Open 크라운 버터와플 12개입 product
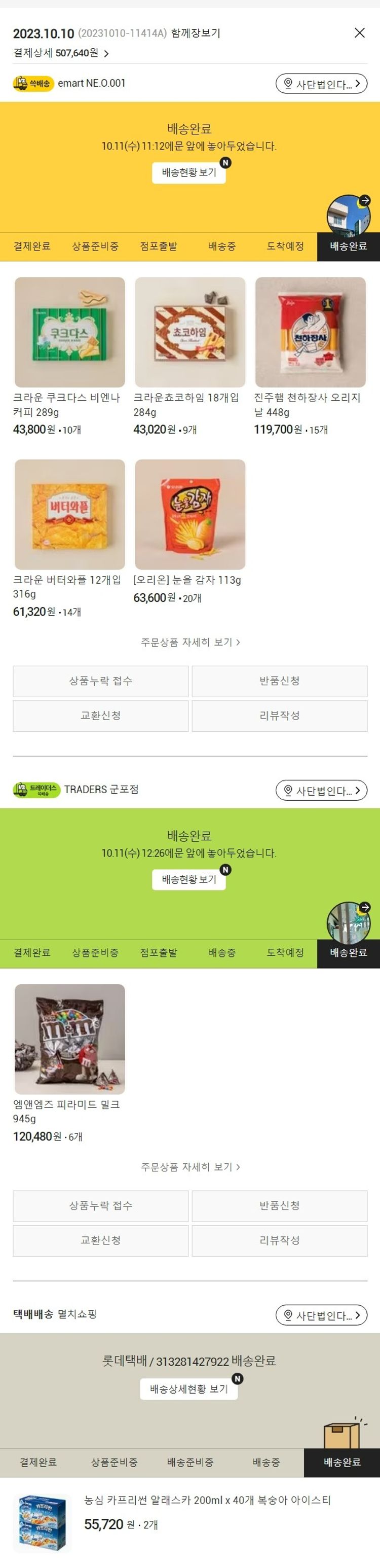This screenshot has width=380, height=1568. tap(69, 514)
